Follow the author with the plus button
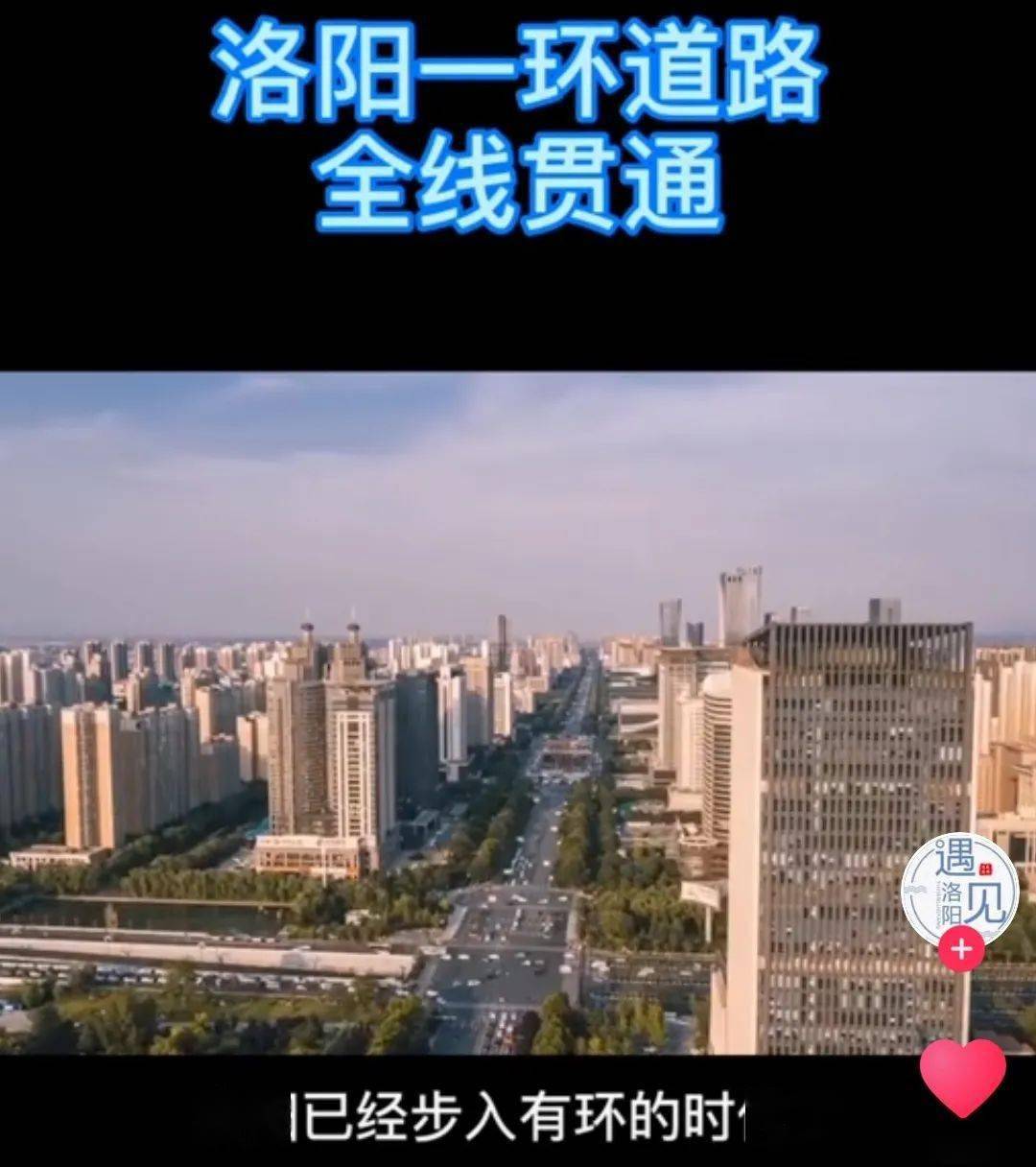 pos(960,950)
